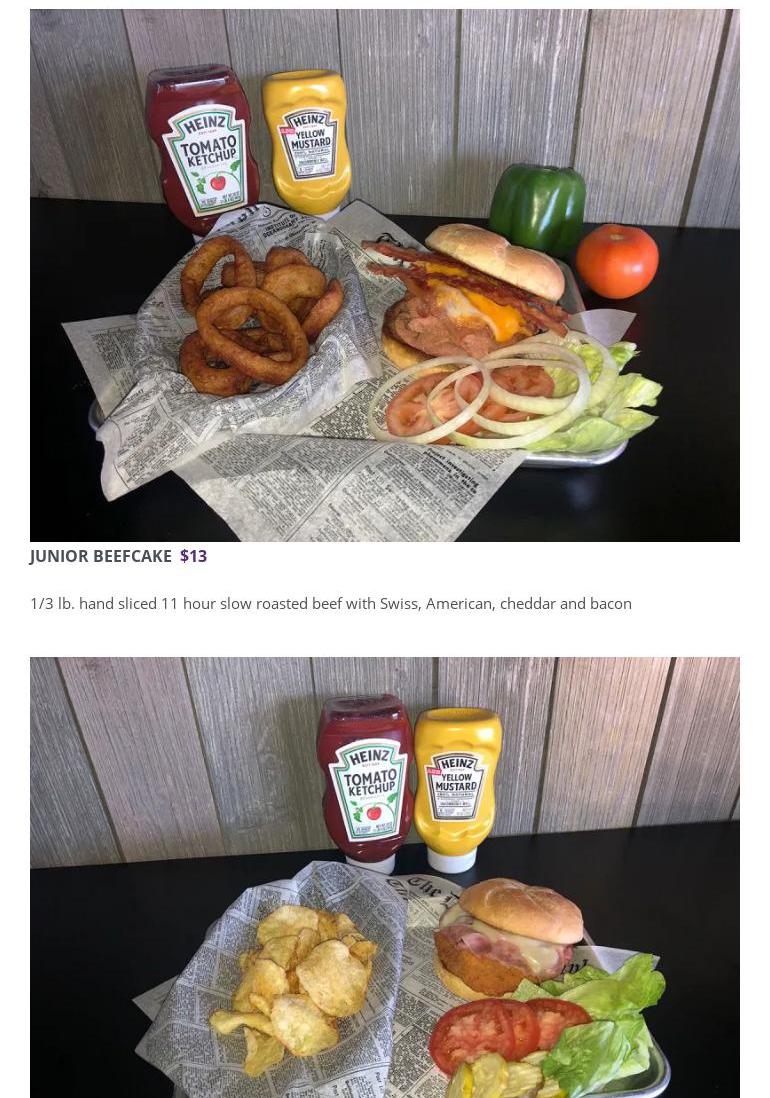770x1098 pixels.
Task: Open the Junior Beefcake burger photo
Action: [x=385, y=275]
